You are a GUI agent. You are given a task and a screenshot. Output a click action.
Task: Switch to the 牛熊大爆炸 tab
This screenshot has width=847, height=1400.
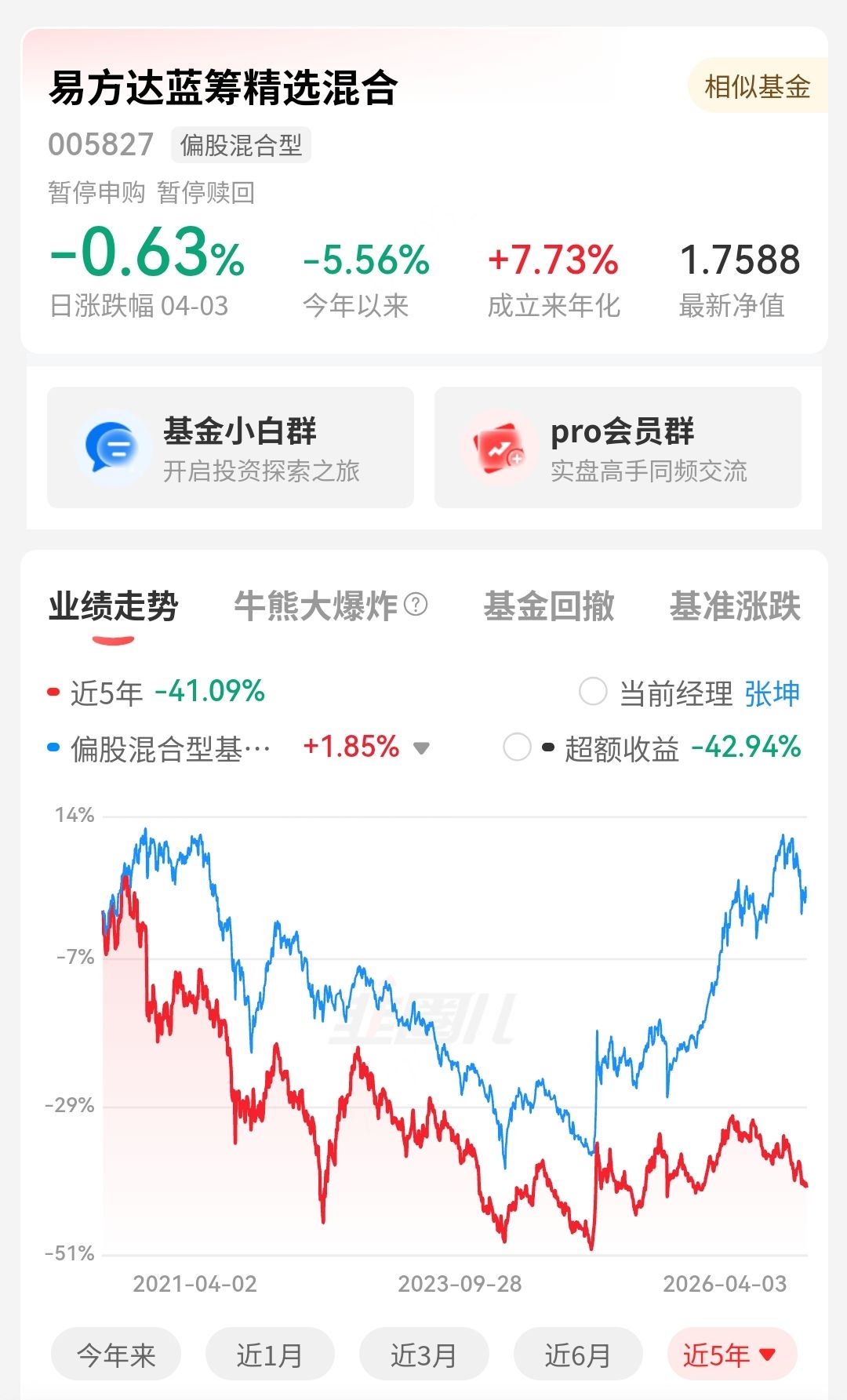(316, 606)
